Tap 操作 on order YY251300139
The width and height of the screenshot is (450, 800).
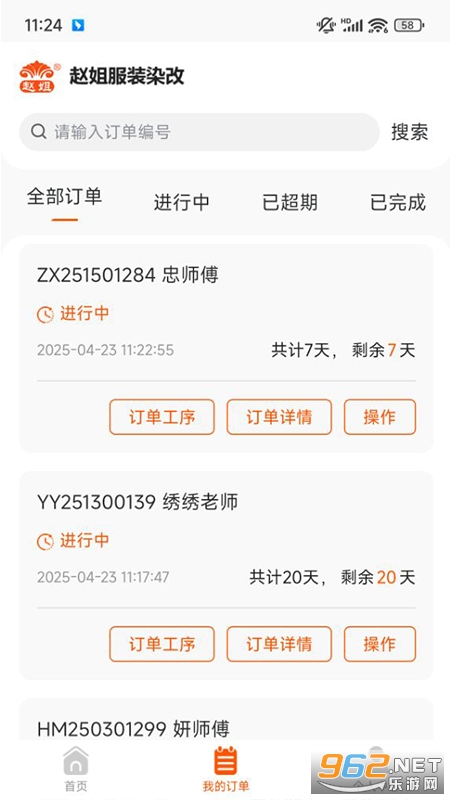coord(380,644)
